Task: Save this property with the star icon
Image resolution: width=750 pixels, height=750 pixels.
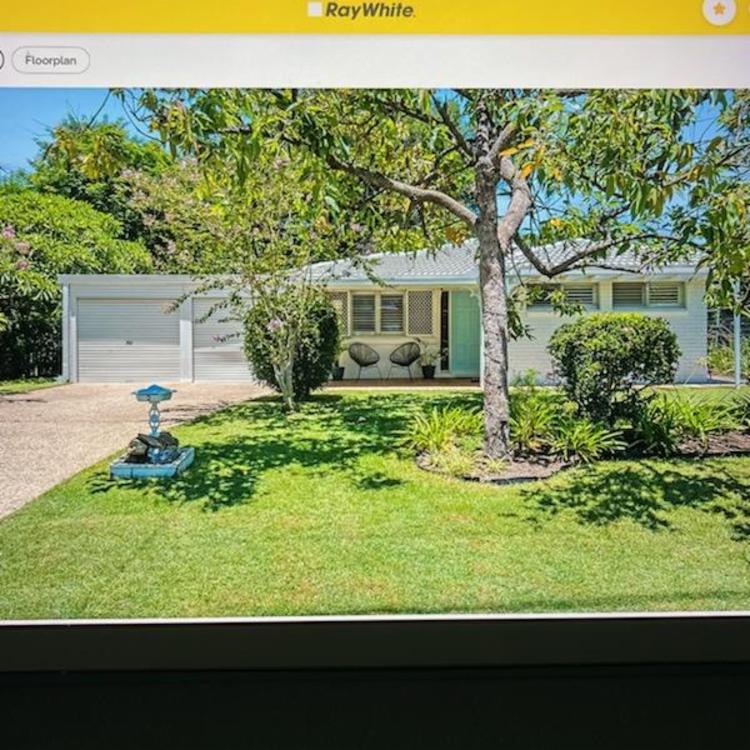Action: coord(719,9)
